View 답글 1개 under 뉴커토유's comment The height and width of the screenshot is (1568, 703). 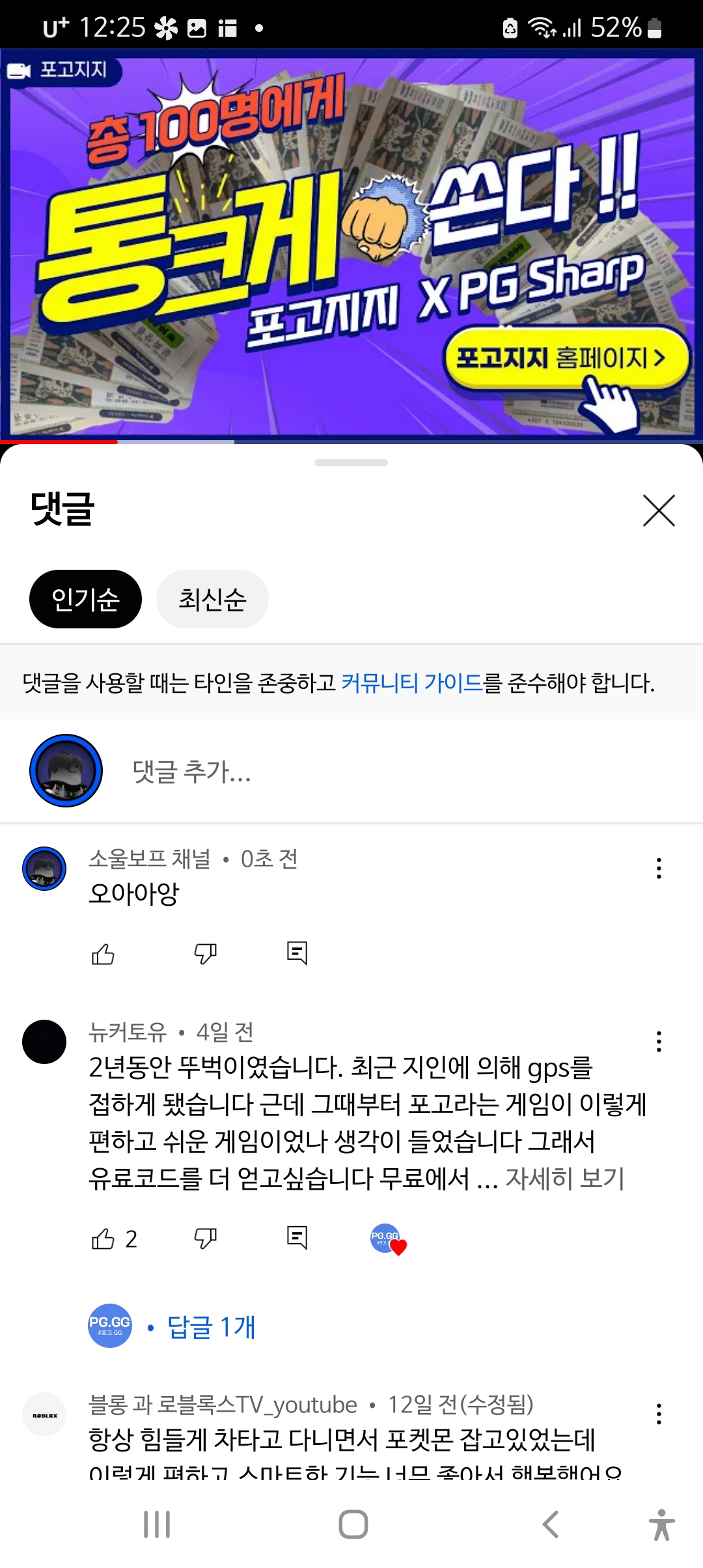tap(211, 1327)
